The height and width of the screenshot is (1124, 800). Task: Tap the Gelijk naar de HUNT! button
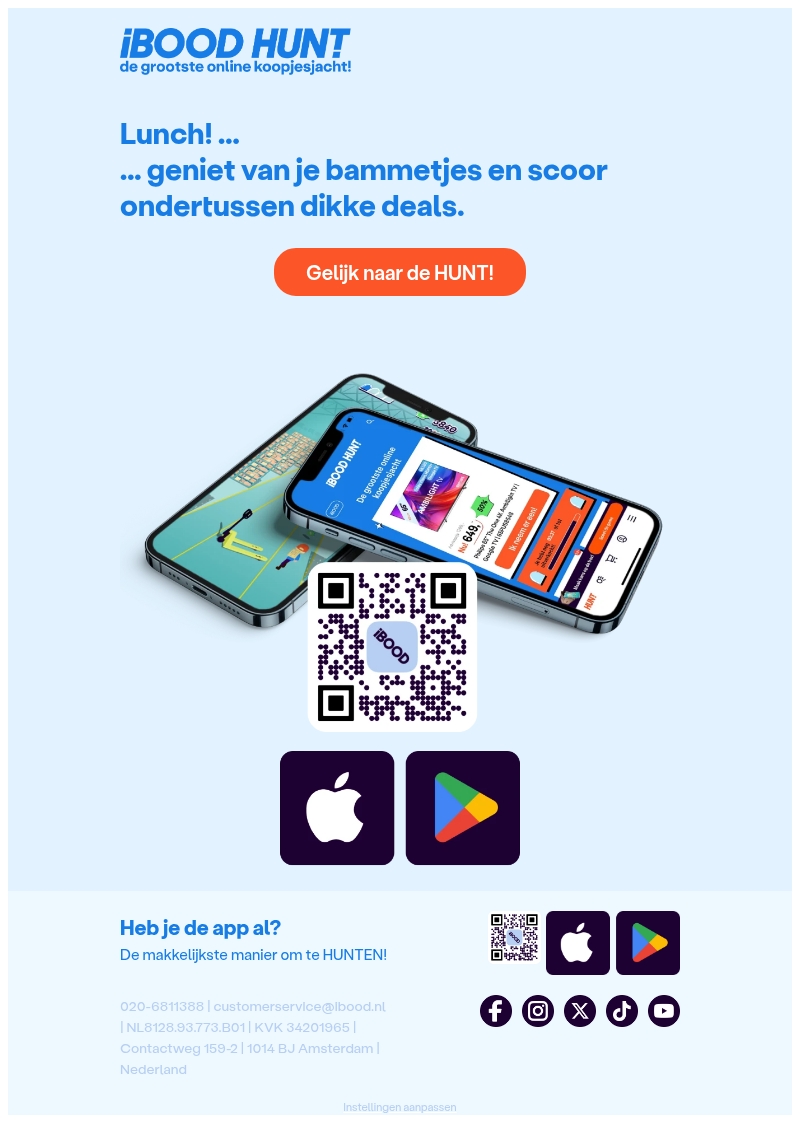399,272
